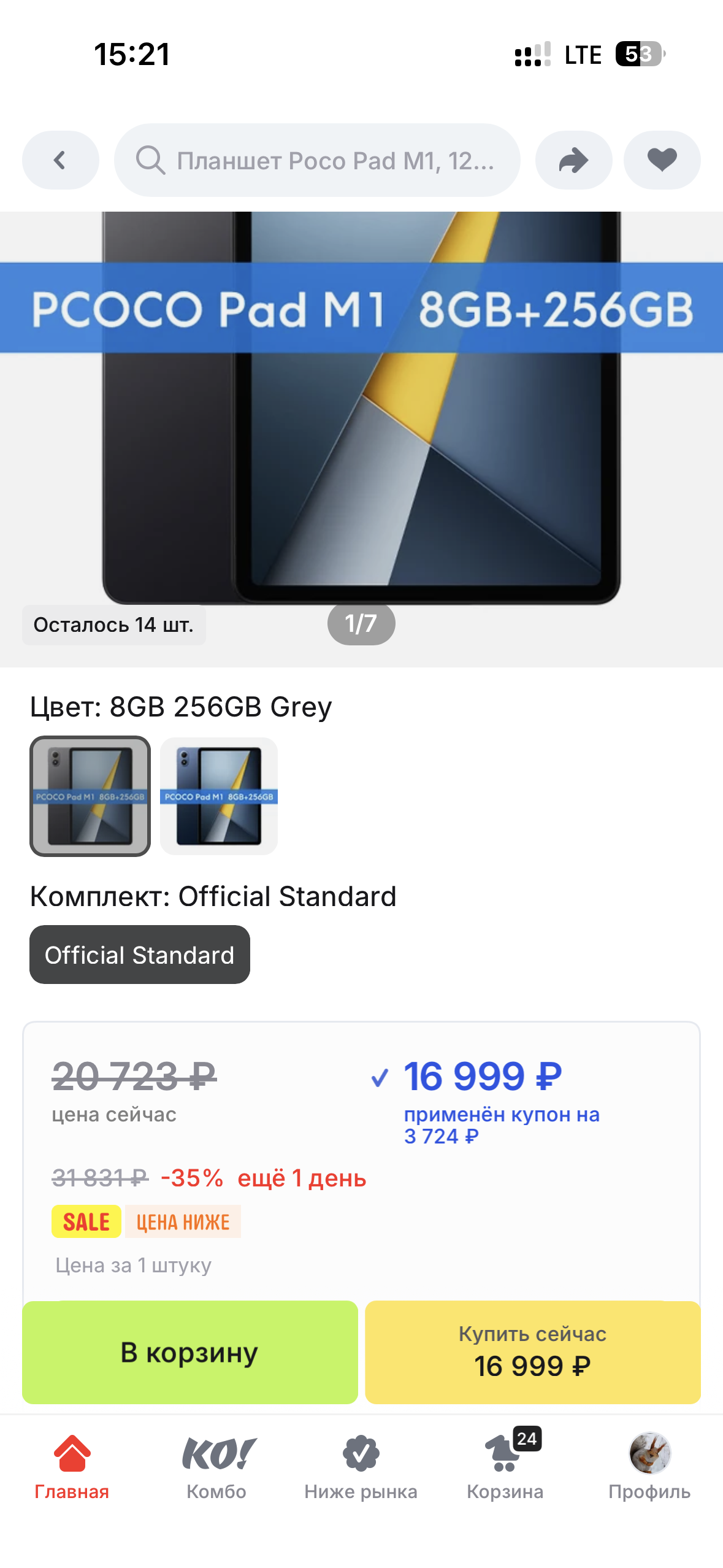This screenshot has height=1568, width=723.
Task: Open the search field with Poco Pad M1
Action: pyautogui.click(x=317, y=160)
